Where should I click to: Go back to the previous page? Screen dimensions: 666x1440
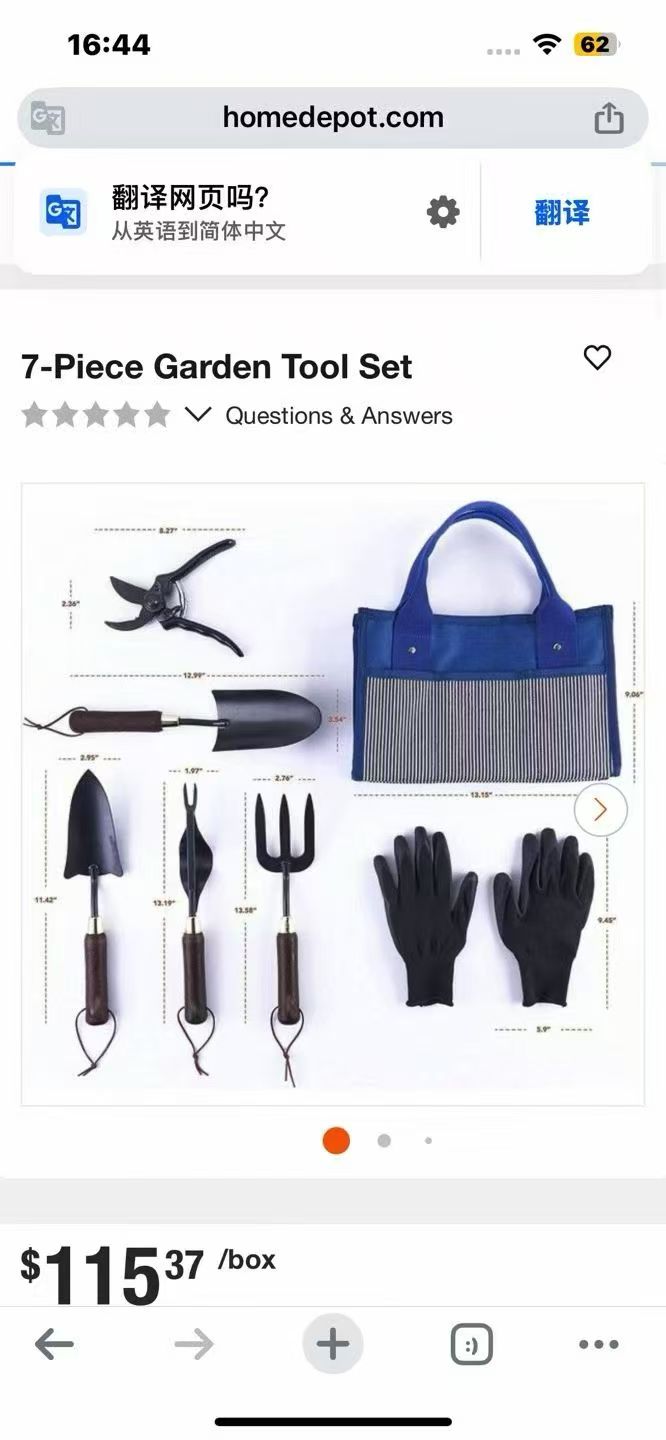54,1345
